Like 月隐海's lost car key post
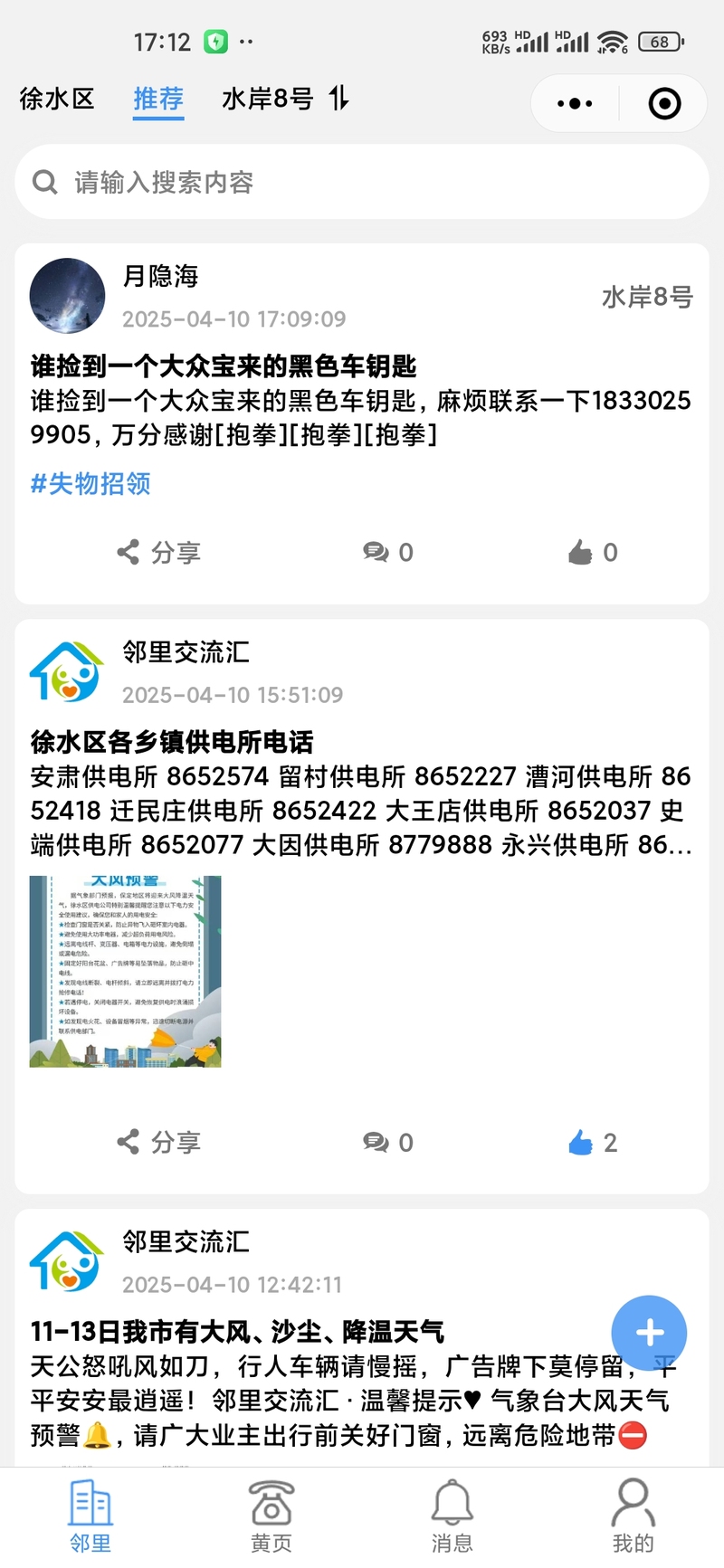 (593, 553)
